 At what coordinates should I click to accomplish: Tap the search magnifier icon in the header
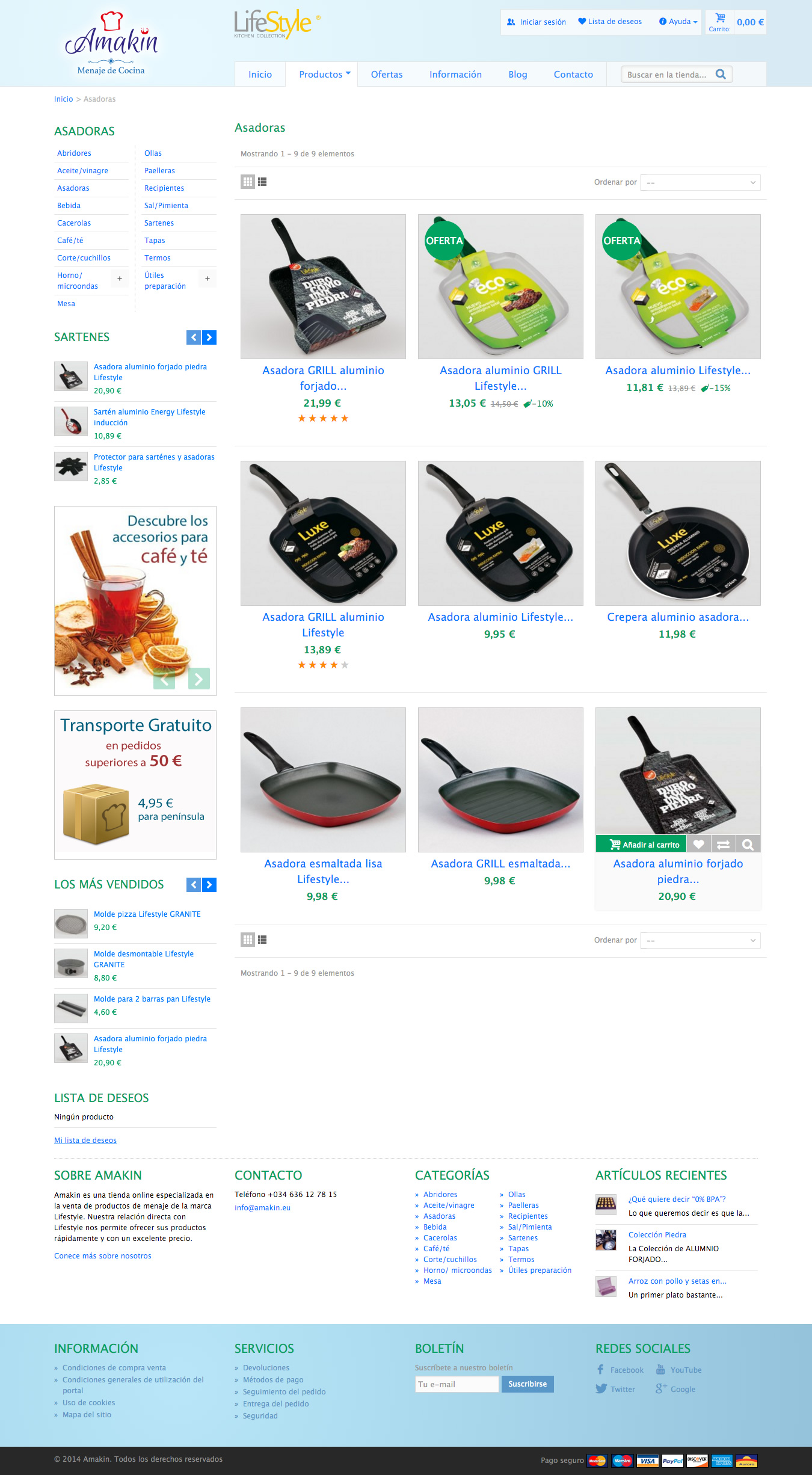721,74
